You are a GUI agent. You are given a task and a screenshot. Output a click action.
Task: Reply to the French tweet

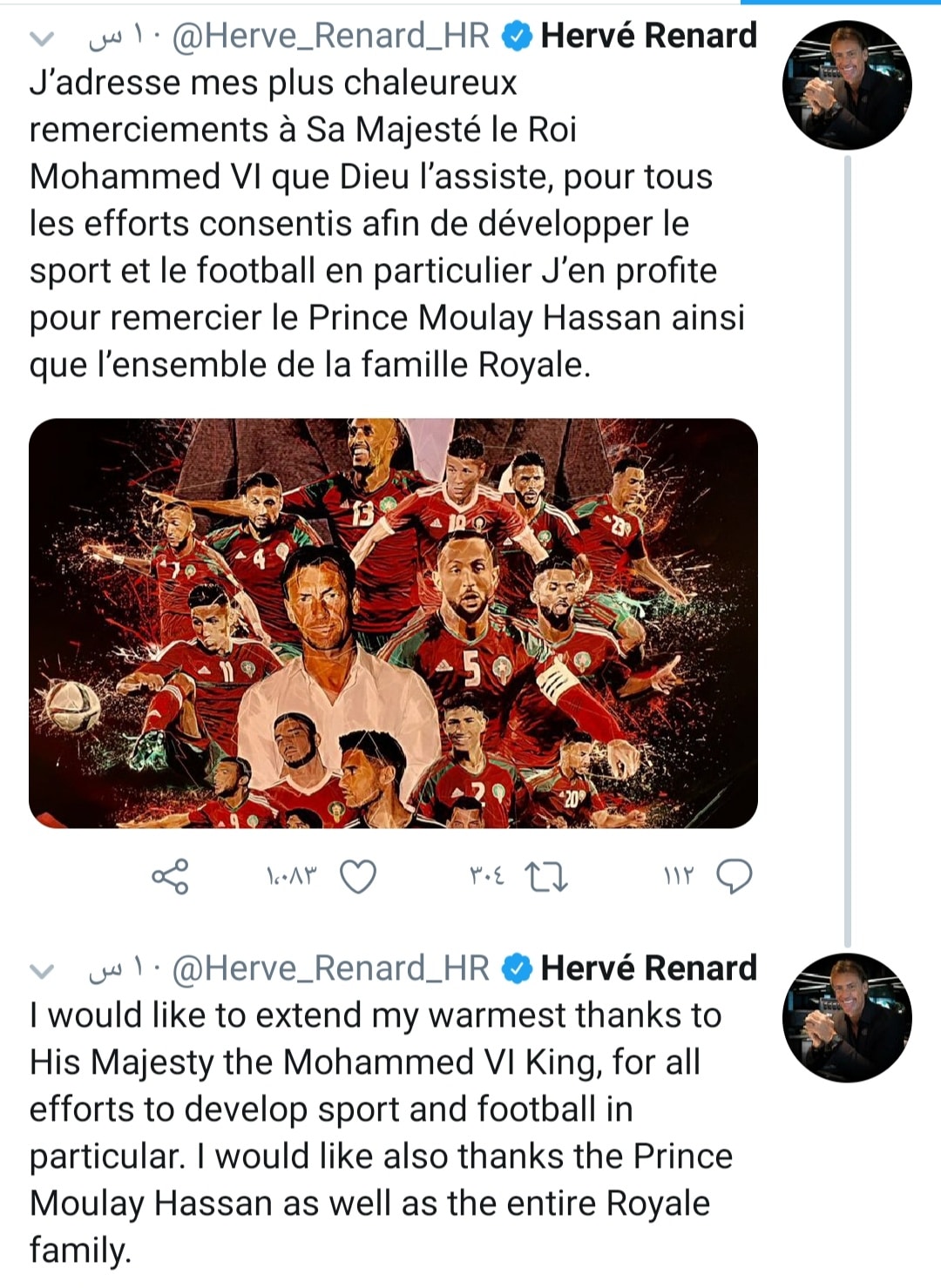coord(734,876)
